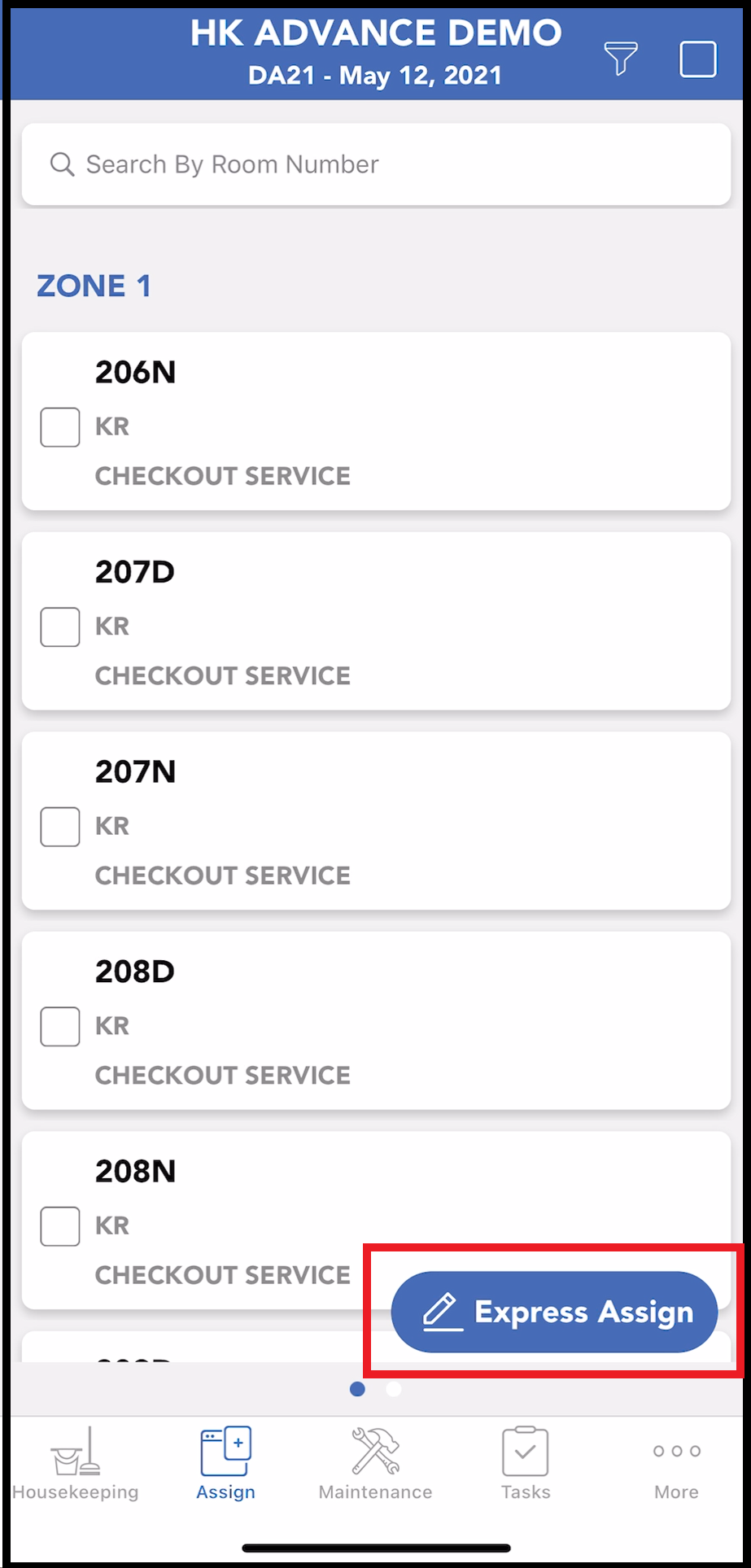Screen dimensions: 751x1568
Task: Click the square select-all icon top right
Action: pyautogui.click(x=697, y=58)
